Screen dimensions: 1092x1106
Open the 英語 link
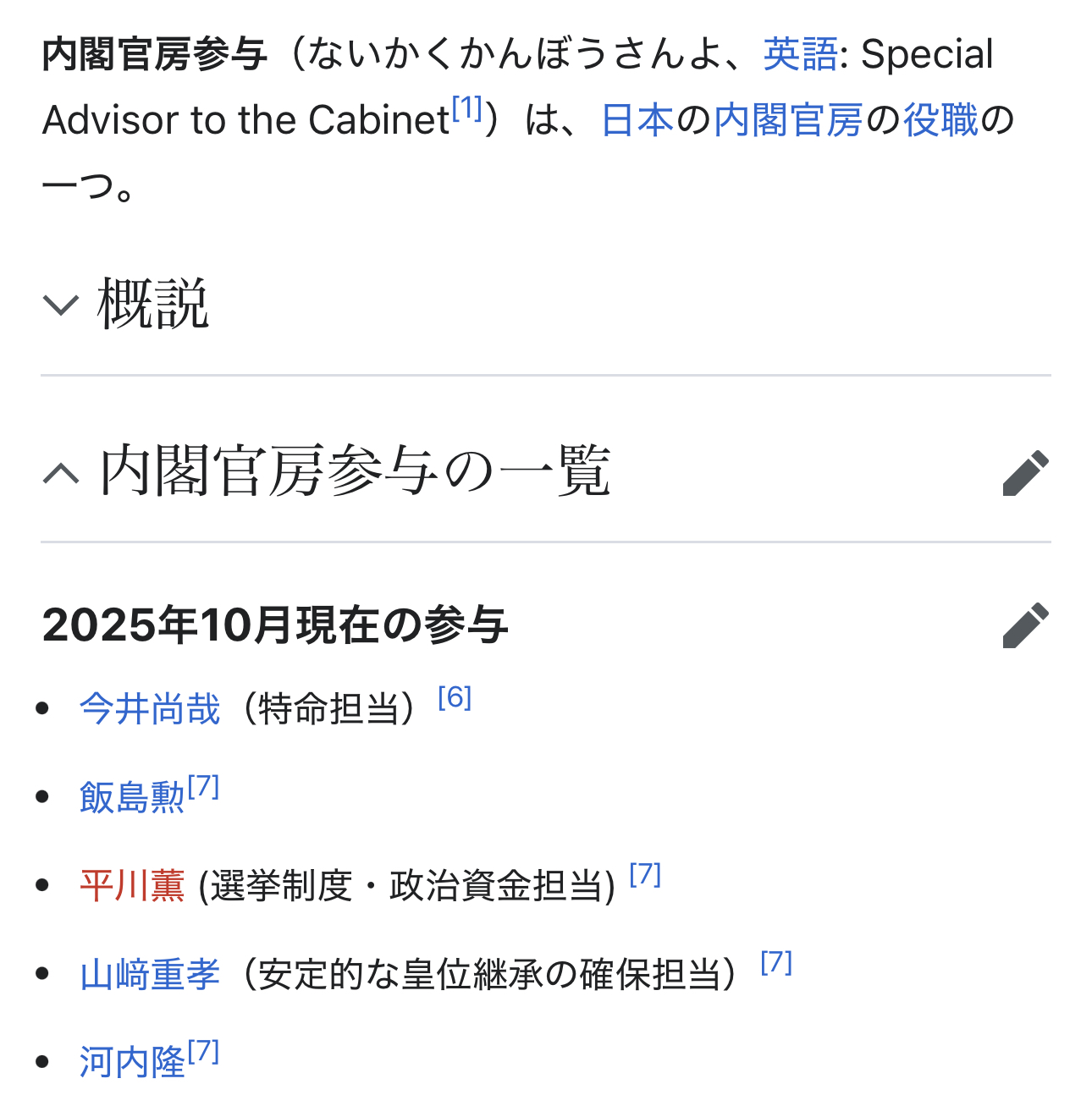799,55
